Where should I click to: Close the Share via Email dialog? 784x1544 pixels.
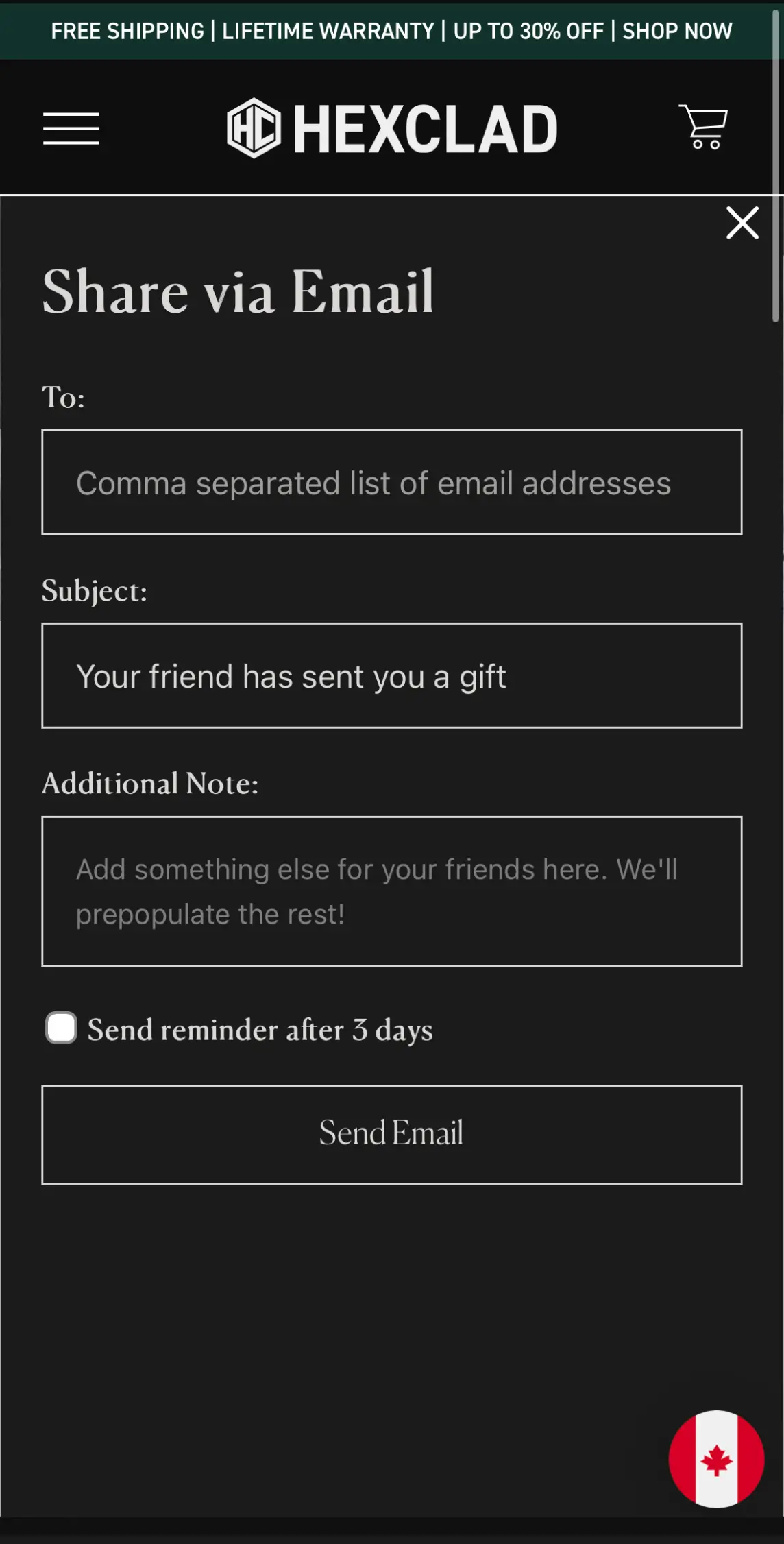742,223
